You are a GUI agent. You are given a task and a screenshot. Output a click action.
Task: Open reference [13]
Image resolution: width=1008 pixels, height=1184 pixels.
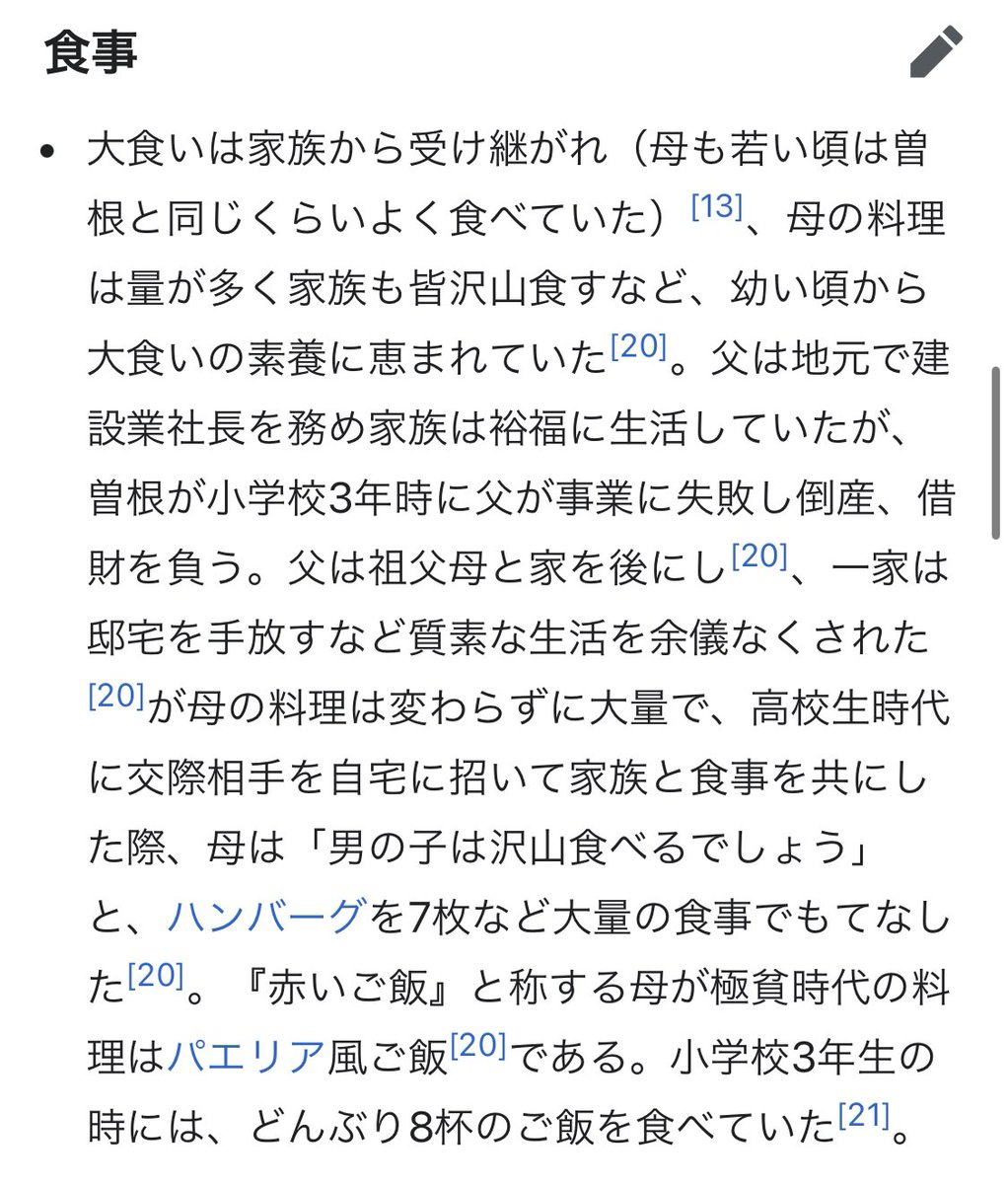(x=716, y=207)
